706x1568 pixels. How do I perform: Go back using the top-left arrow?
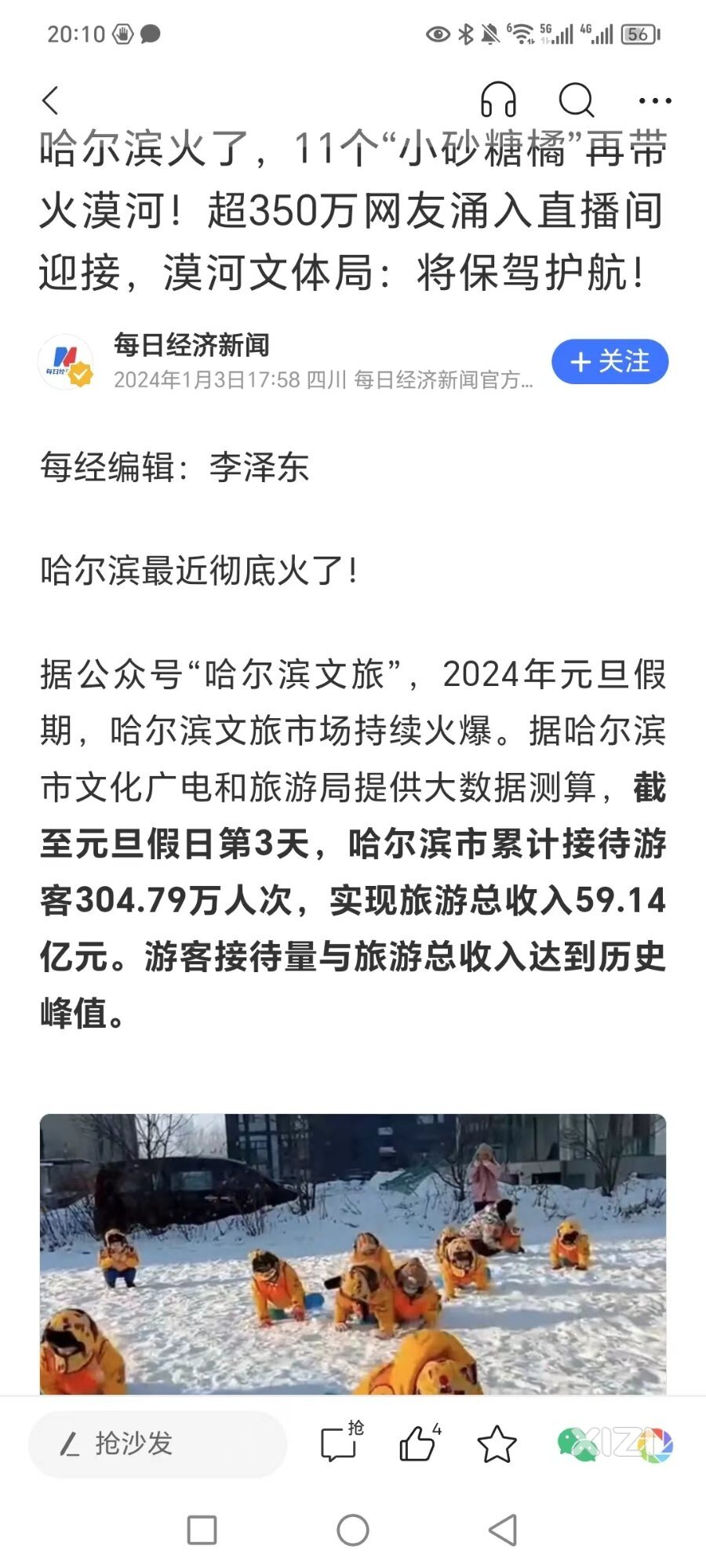(51, 101)
